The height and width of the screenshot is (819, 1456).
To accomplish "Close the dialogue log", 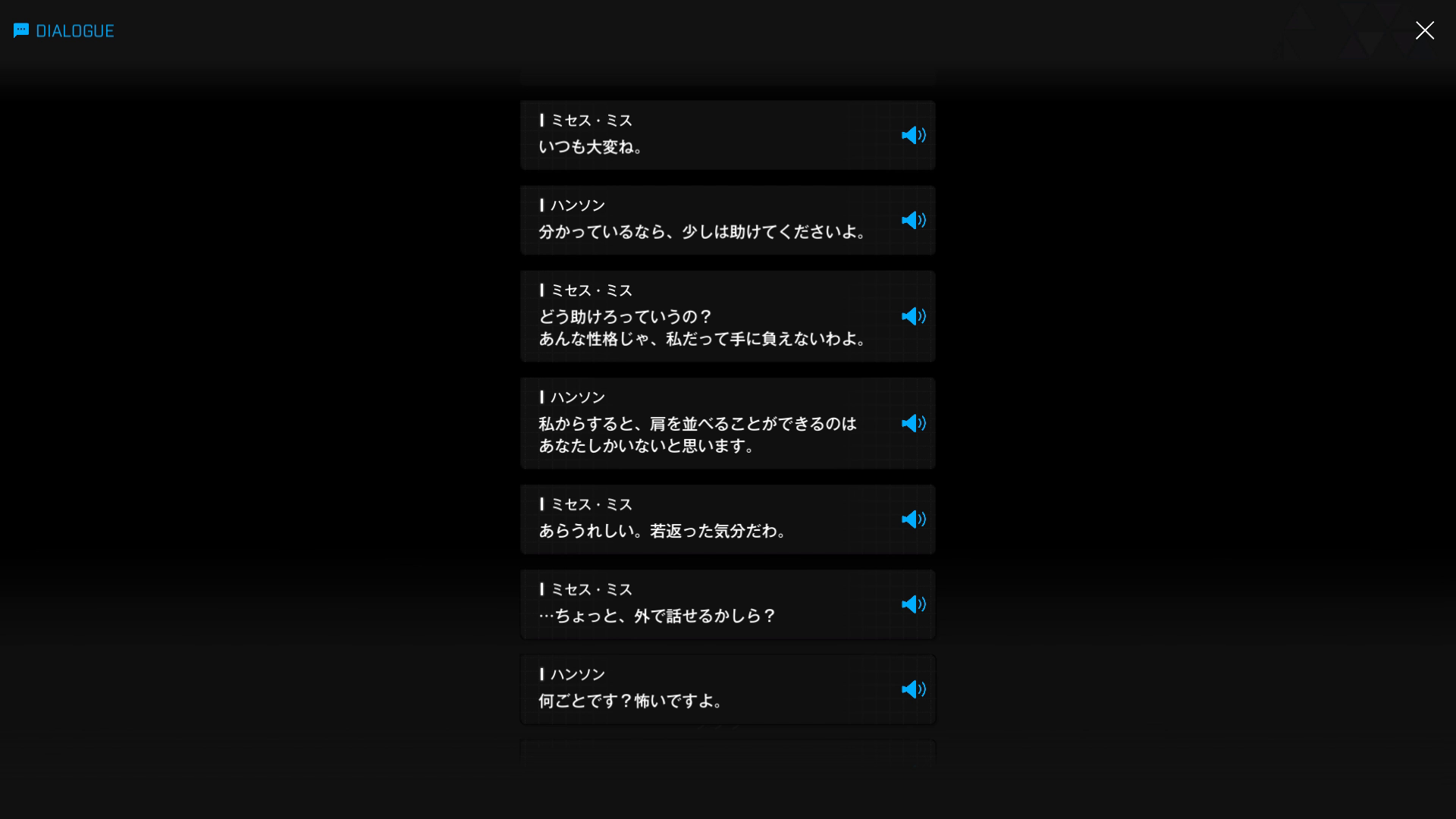I will coord(1424,30).
